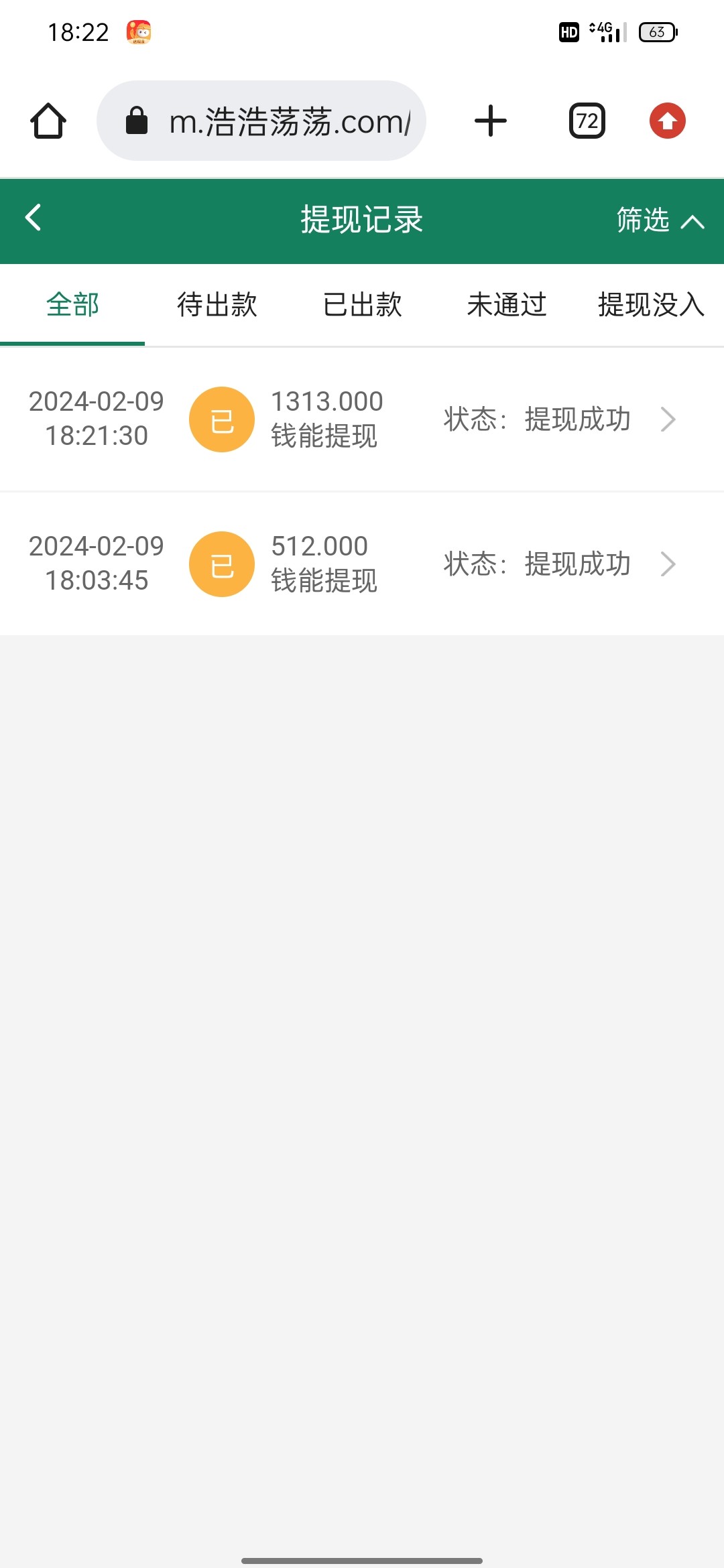Switch to the 已出款 tab
724x1568 pixels.
pos(362,306)
